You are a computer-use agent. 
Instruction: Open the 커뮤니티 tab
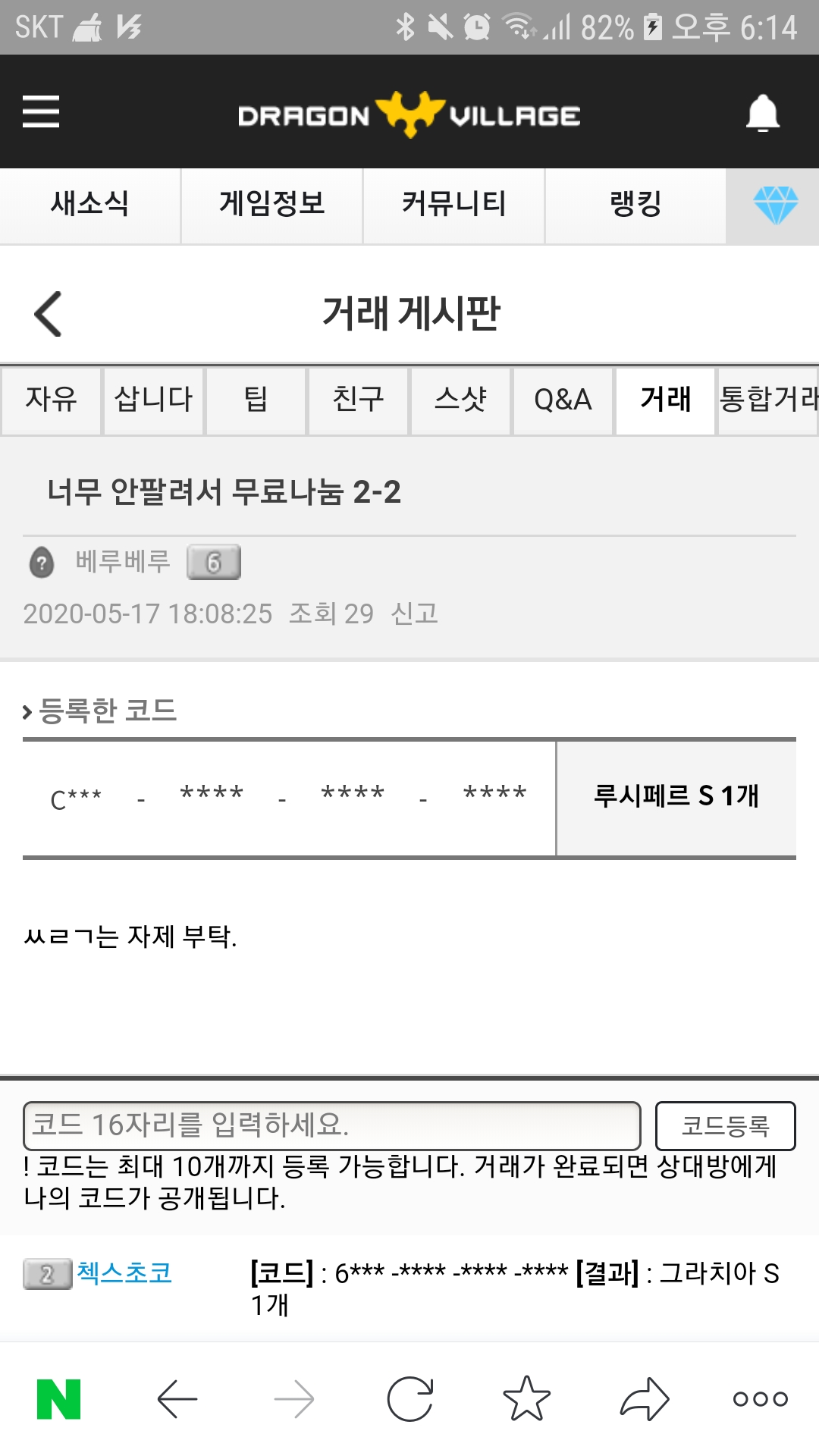pyautogui.click(x=453, y=205)
